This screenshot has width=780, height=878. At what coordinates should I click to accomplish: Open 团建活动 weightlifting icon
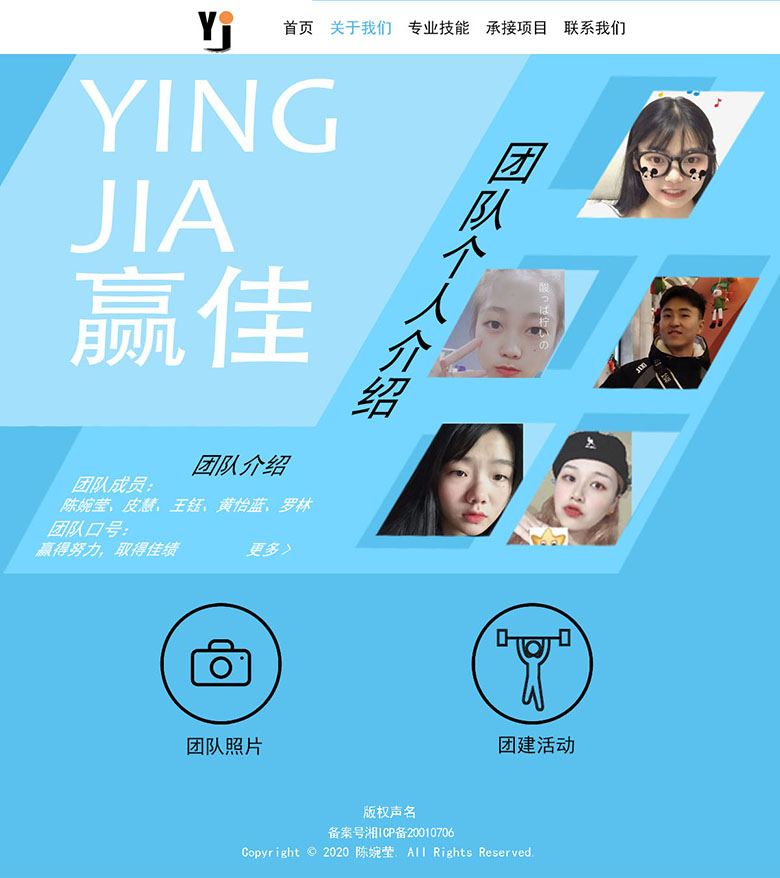(532, 663)
